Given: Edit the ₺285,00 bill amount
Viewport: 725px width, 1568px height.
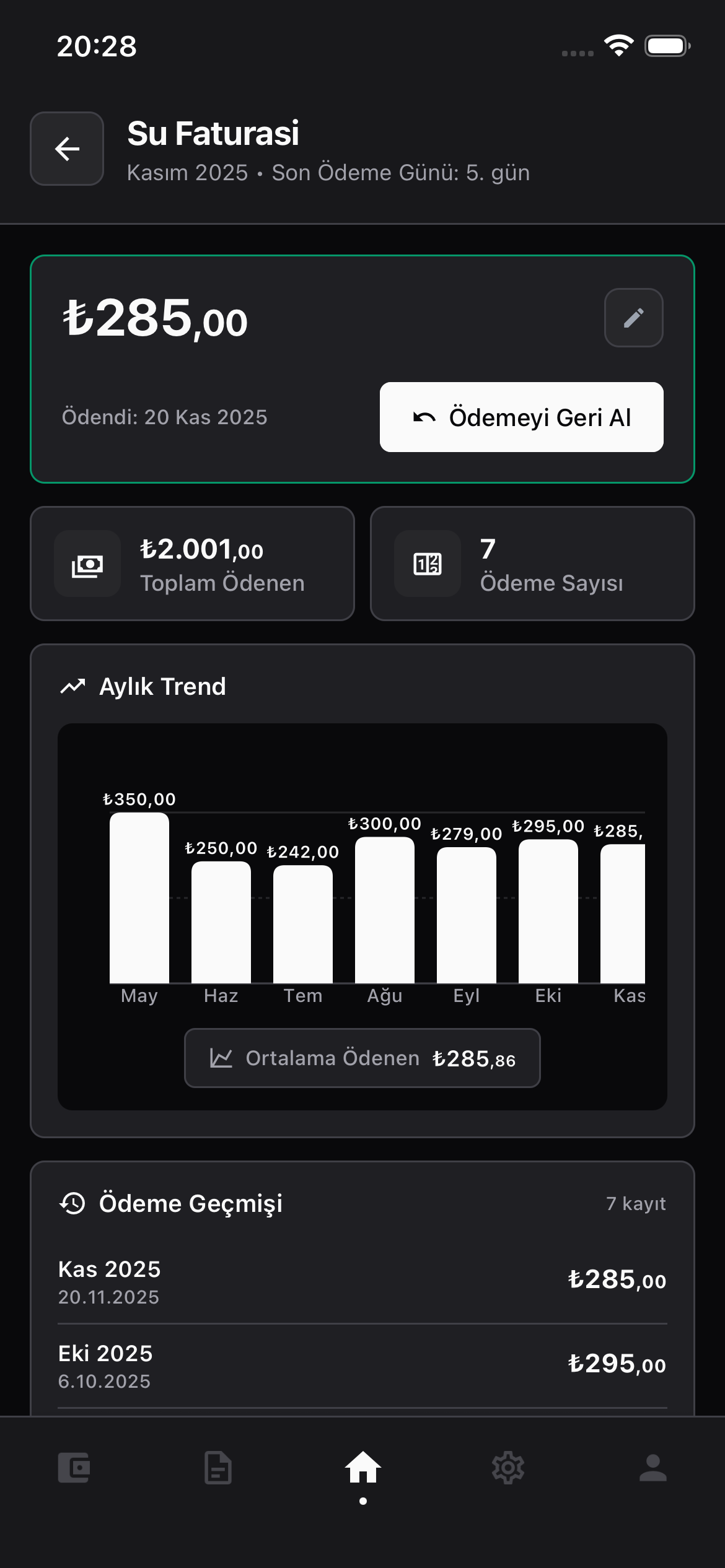Looking at the screenshot, I should point(633,318).
